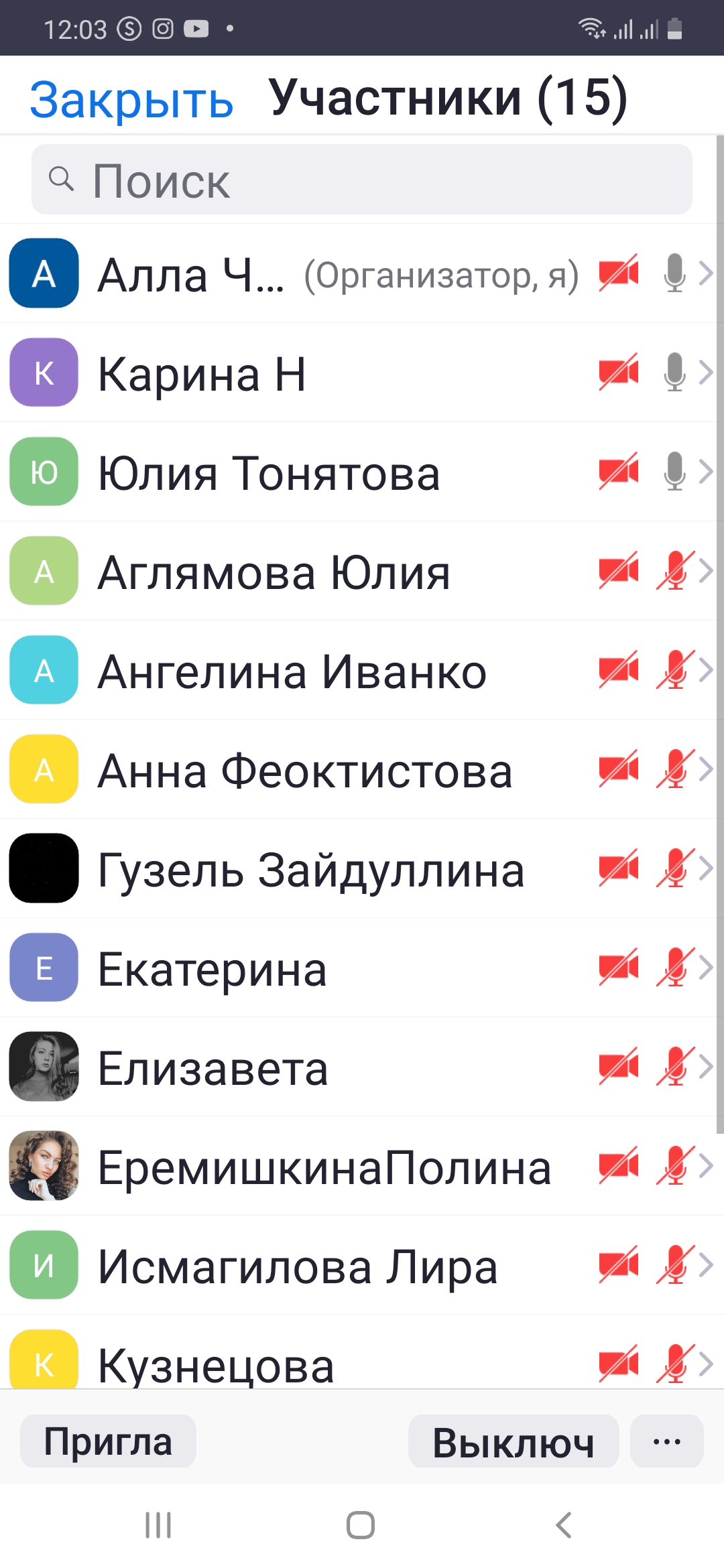This screenshot has height=1568, width=724.
Task: Open the three-dots more options button
Action: click(x=666, y=1441)
